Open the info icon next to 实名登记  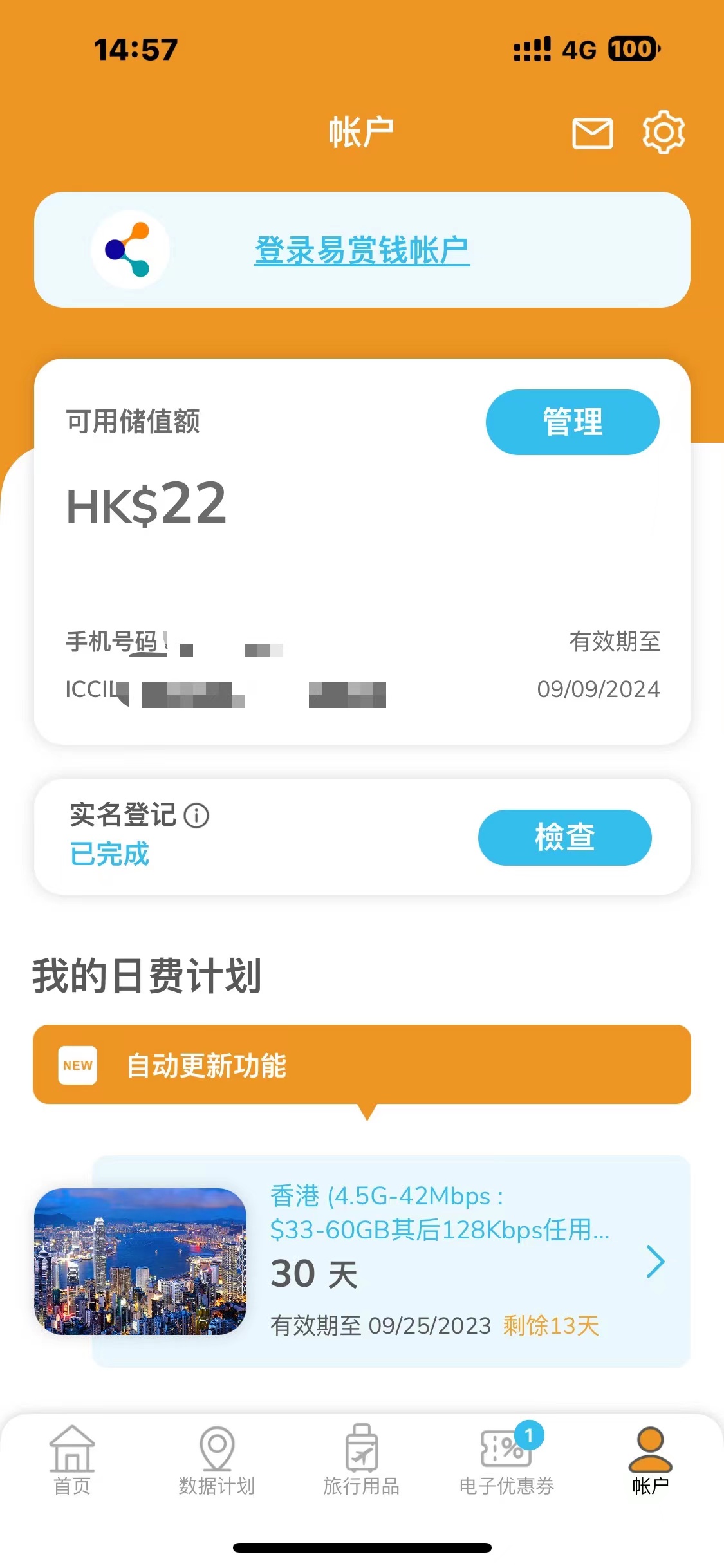point(196,816)
